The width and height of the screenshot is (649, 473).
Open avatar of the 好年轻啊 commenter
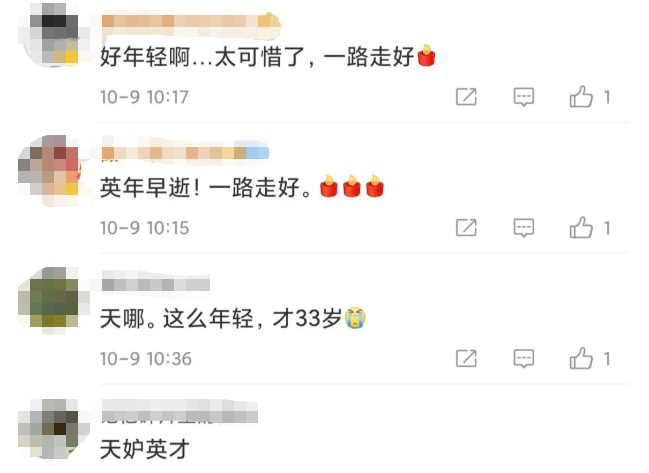coord(54,34)
